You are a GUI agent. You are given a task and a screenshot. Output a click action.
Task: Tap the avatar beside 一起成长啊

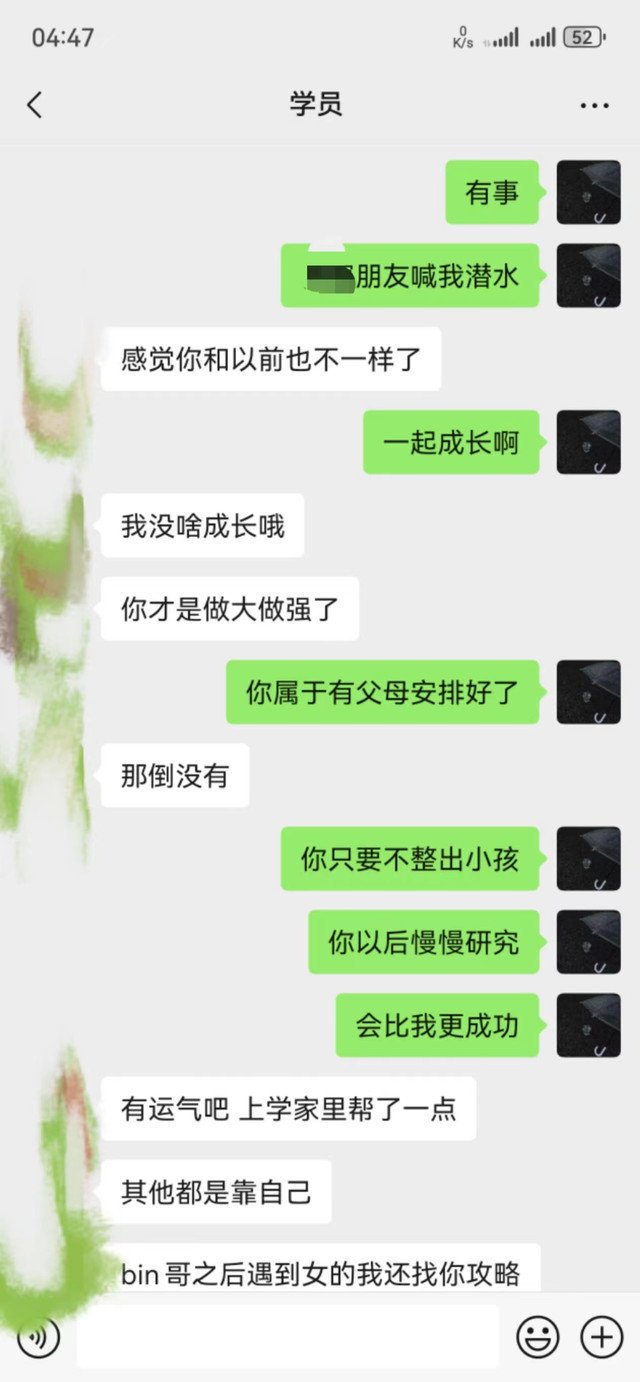point(588,442)
